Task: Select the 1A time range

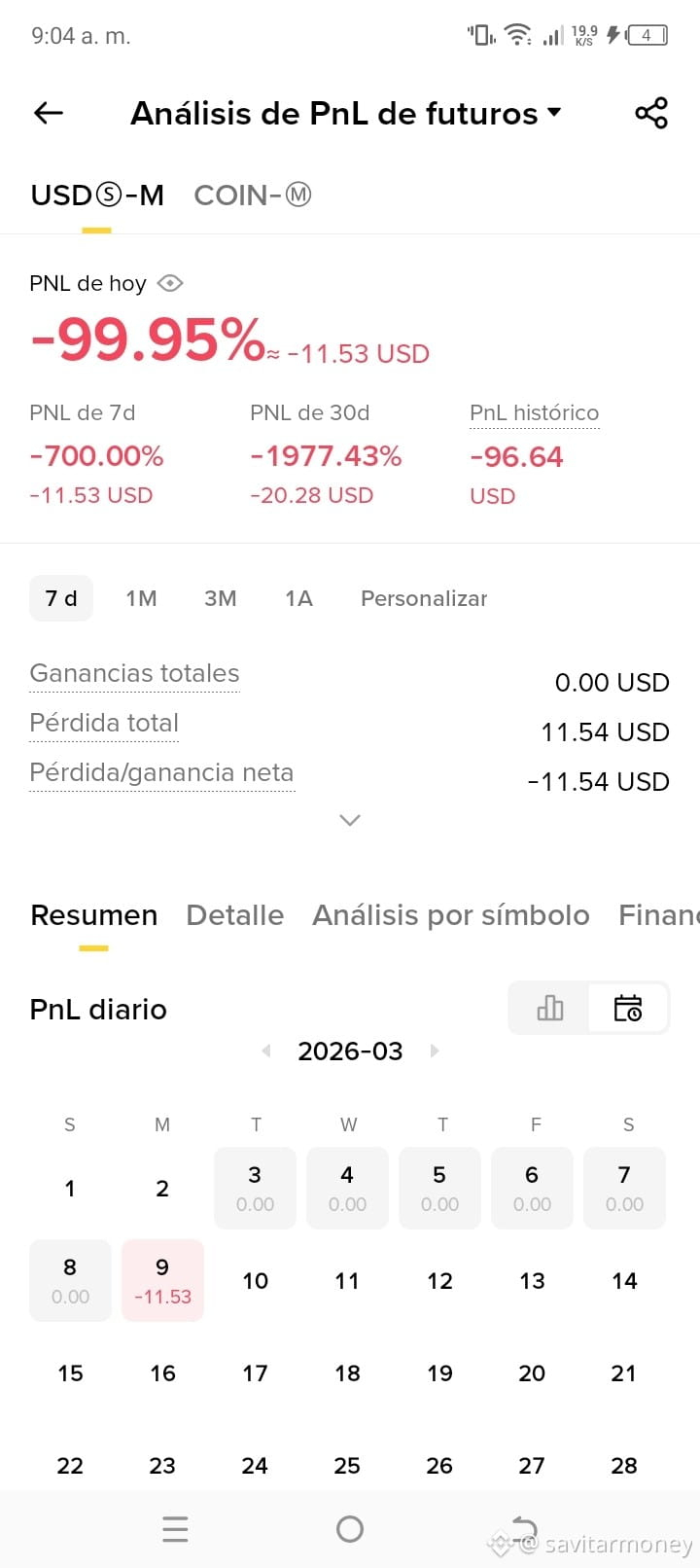Action: click(299, 598)
